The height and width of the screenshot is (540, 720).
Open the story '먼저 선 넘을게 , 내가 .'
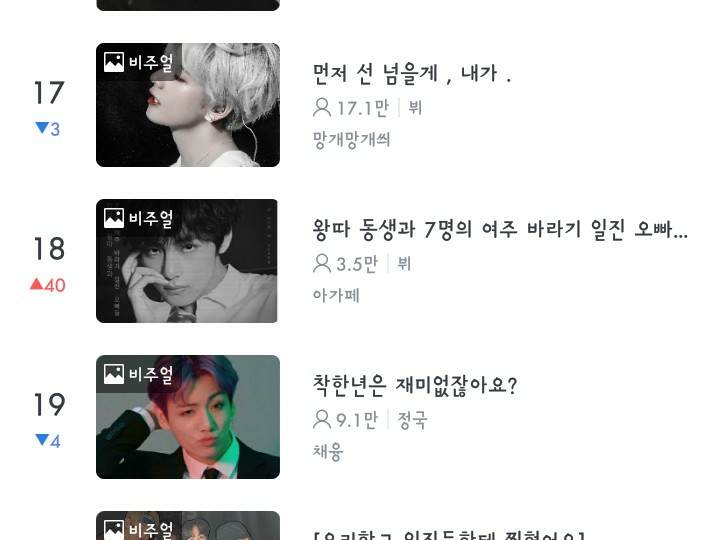point(412,74)
